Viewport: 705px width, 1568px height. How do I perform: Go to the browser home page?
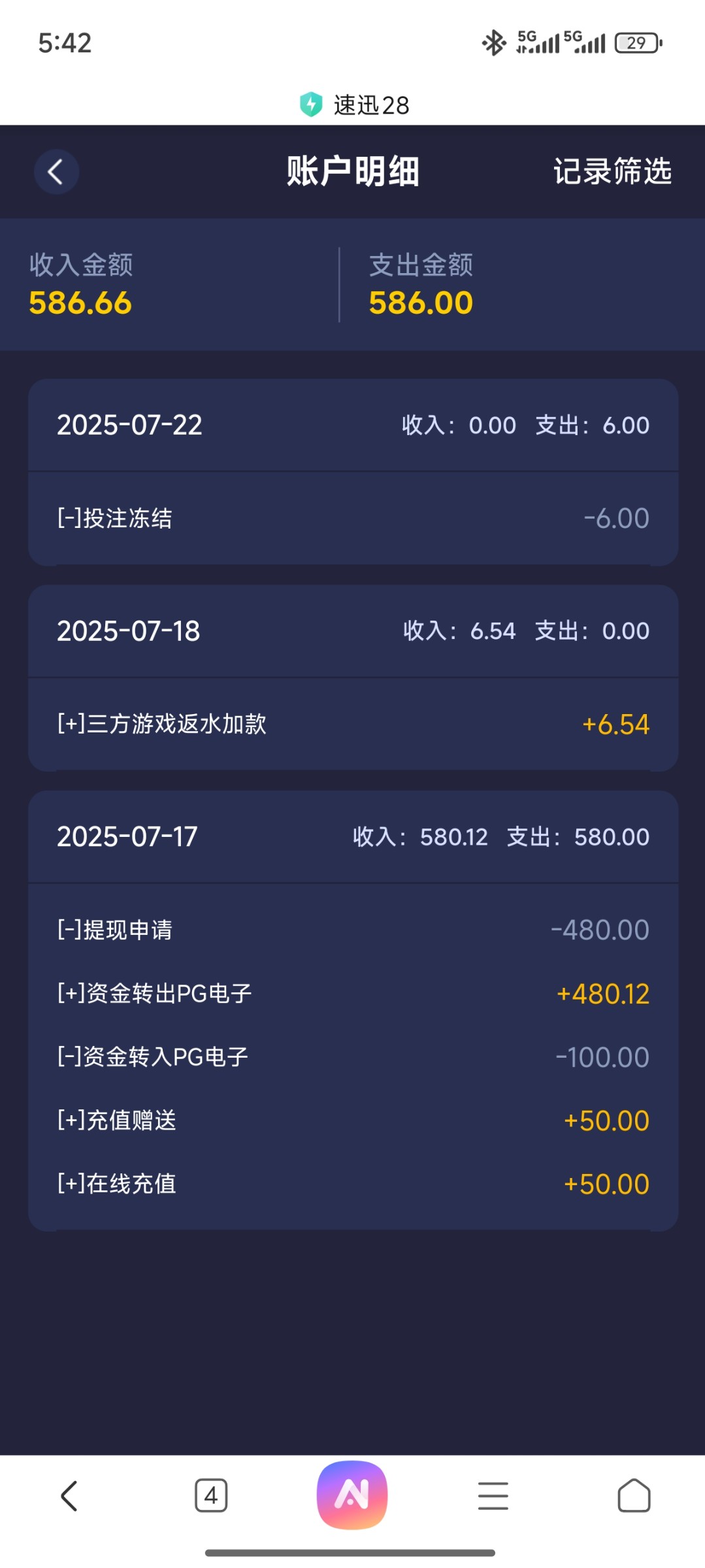tap(633, 1495)
